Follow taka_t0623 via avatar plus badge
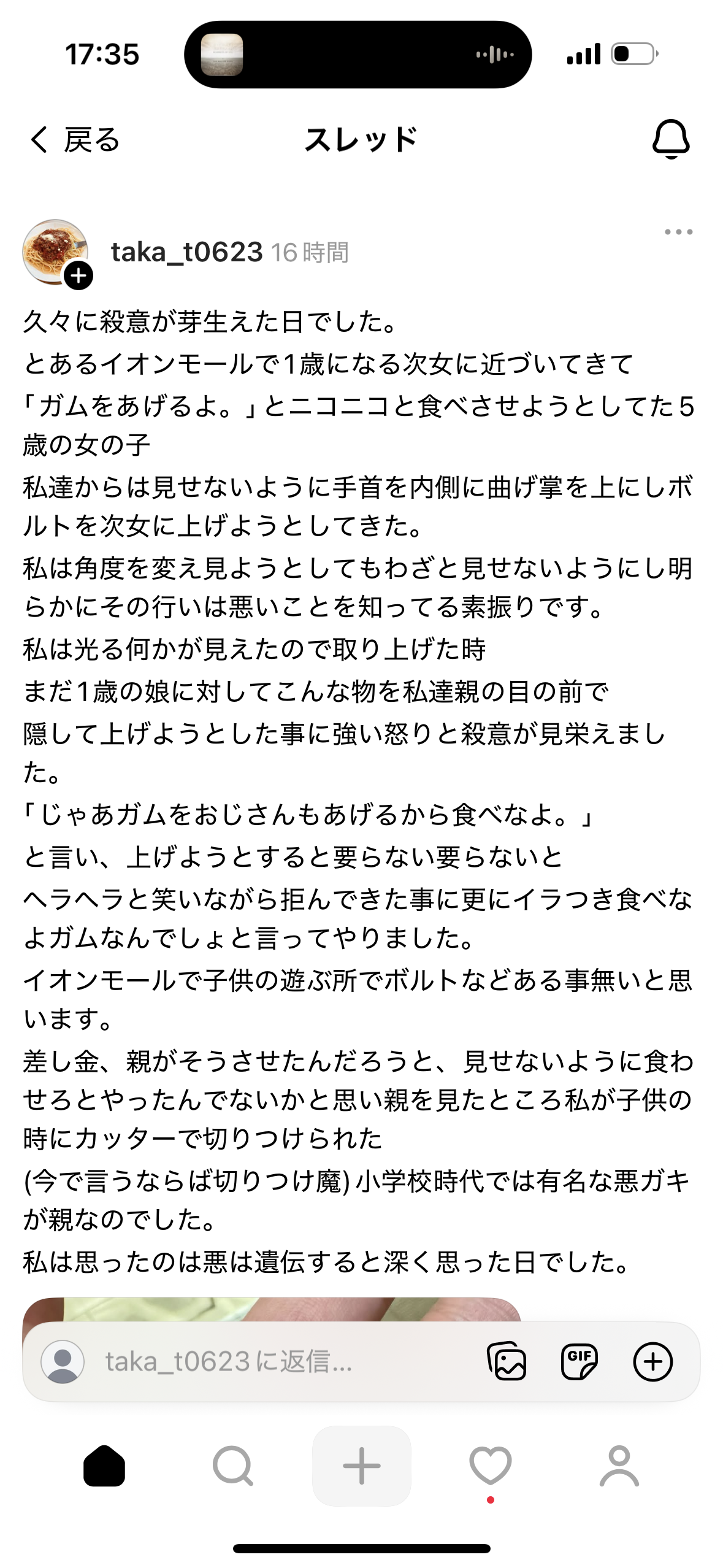Viewport: 723px width, 1568px height. 78,275
